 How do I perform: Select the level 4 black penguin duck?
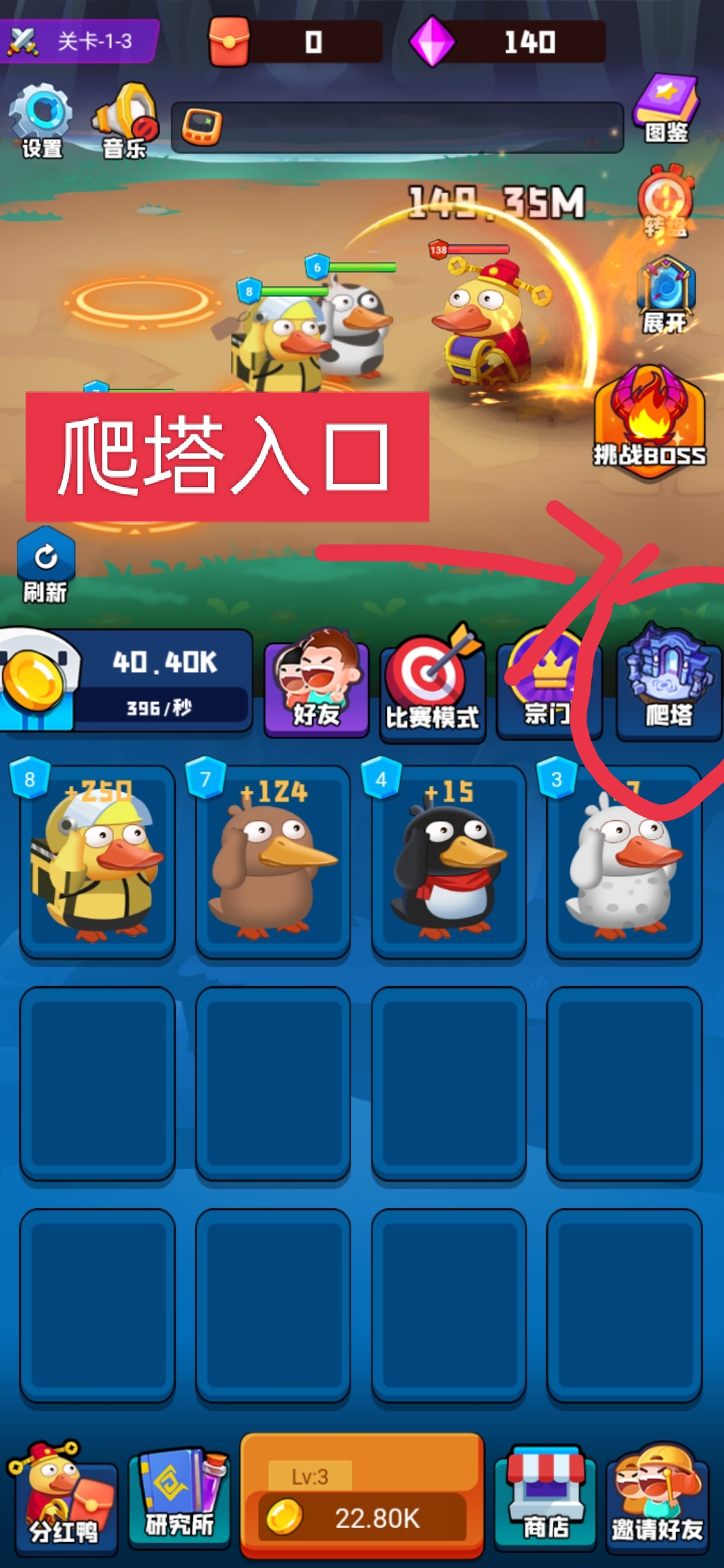tap(448, 861)
